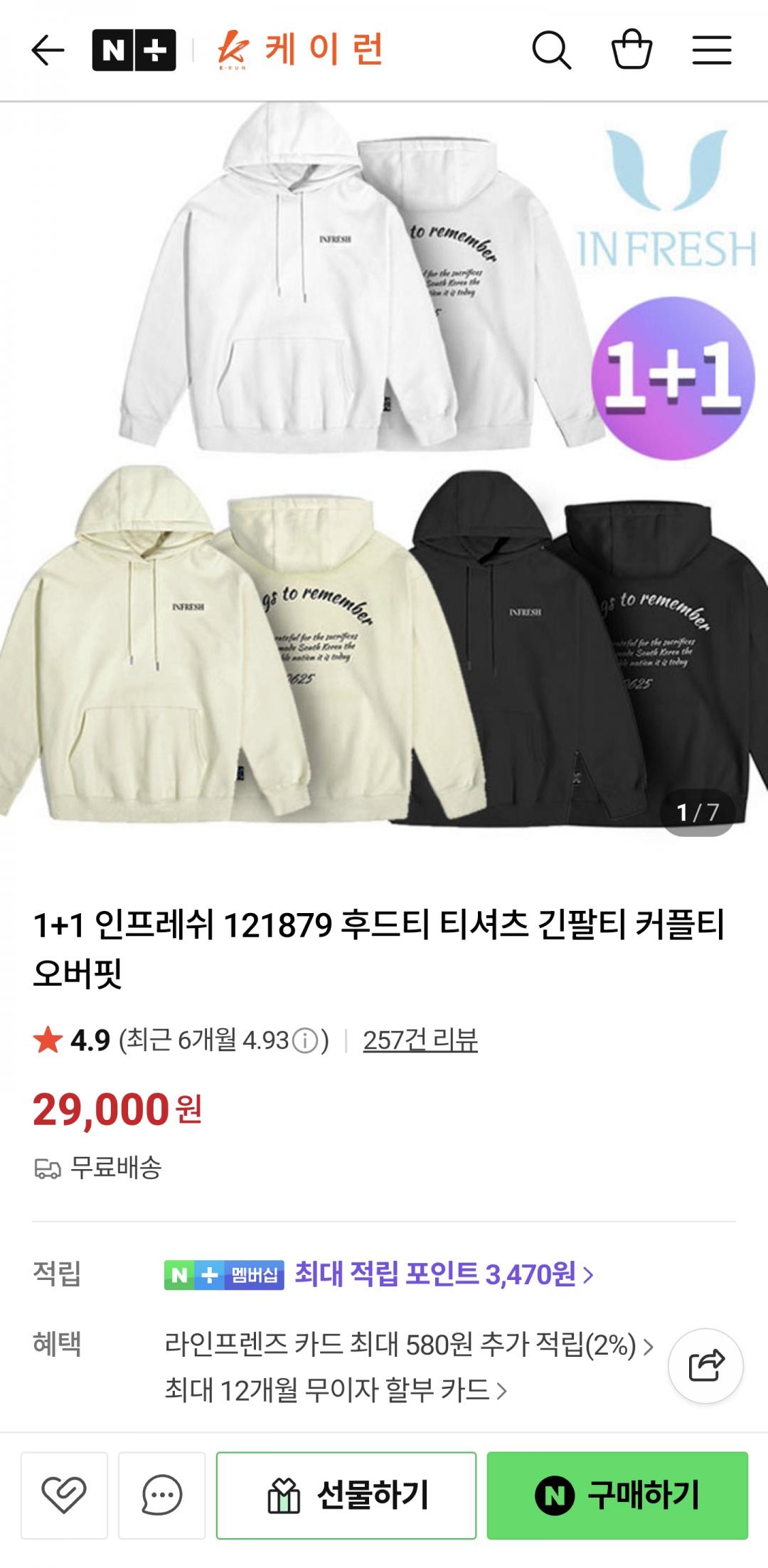Screen dimensions: 768x1568
Task: View 최대 12개월 무이자 할부 카드 info
Action: pyautogui.click(x=336, y=1390)
